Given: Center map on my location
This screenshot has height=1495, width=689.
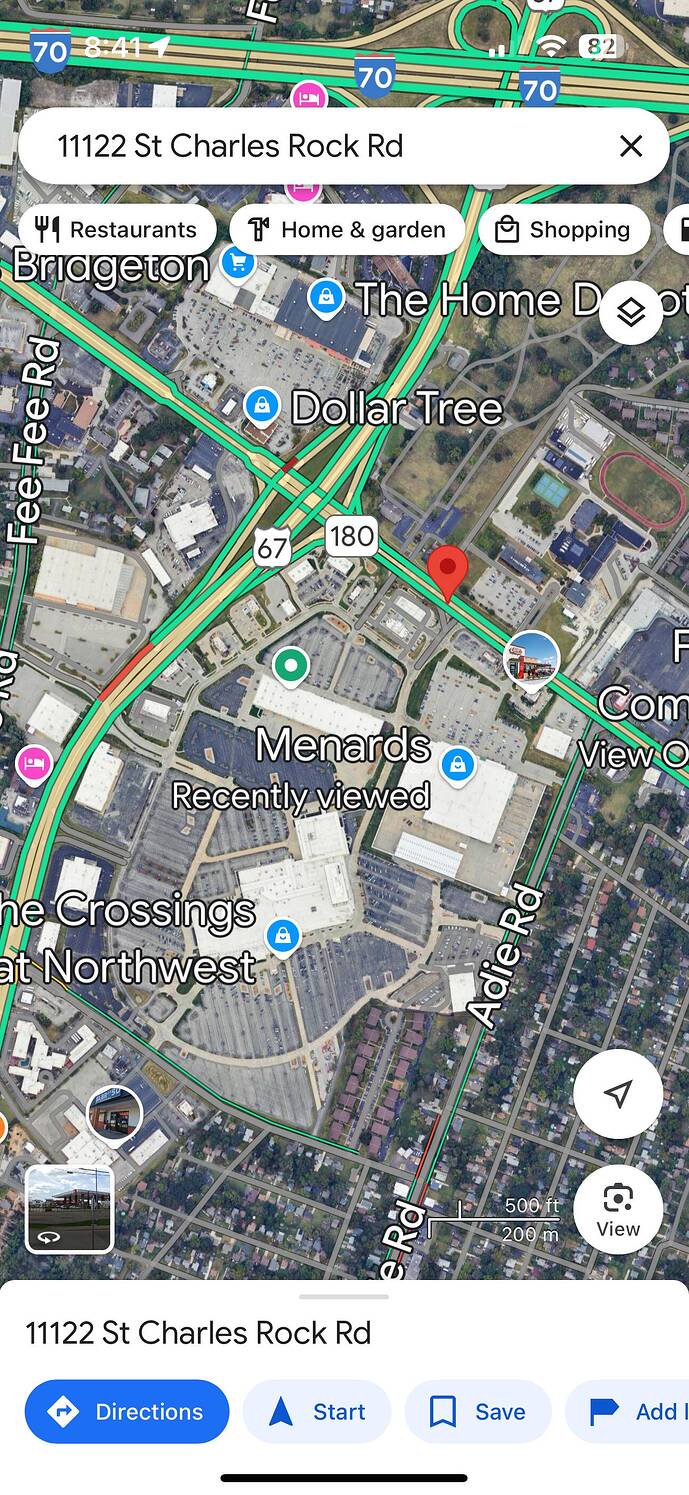Looking at the screenshot, I should click(x=618, y=1093).
